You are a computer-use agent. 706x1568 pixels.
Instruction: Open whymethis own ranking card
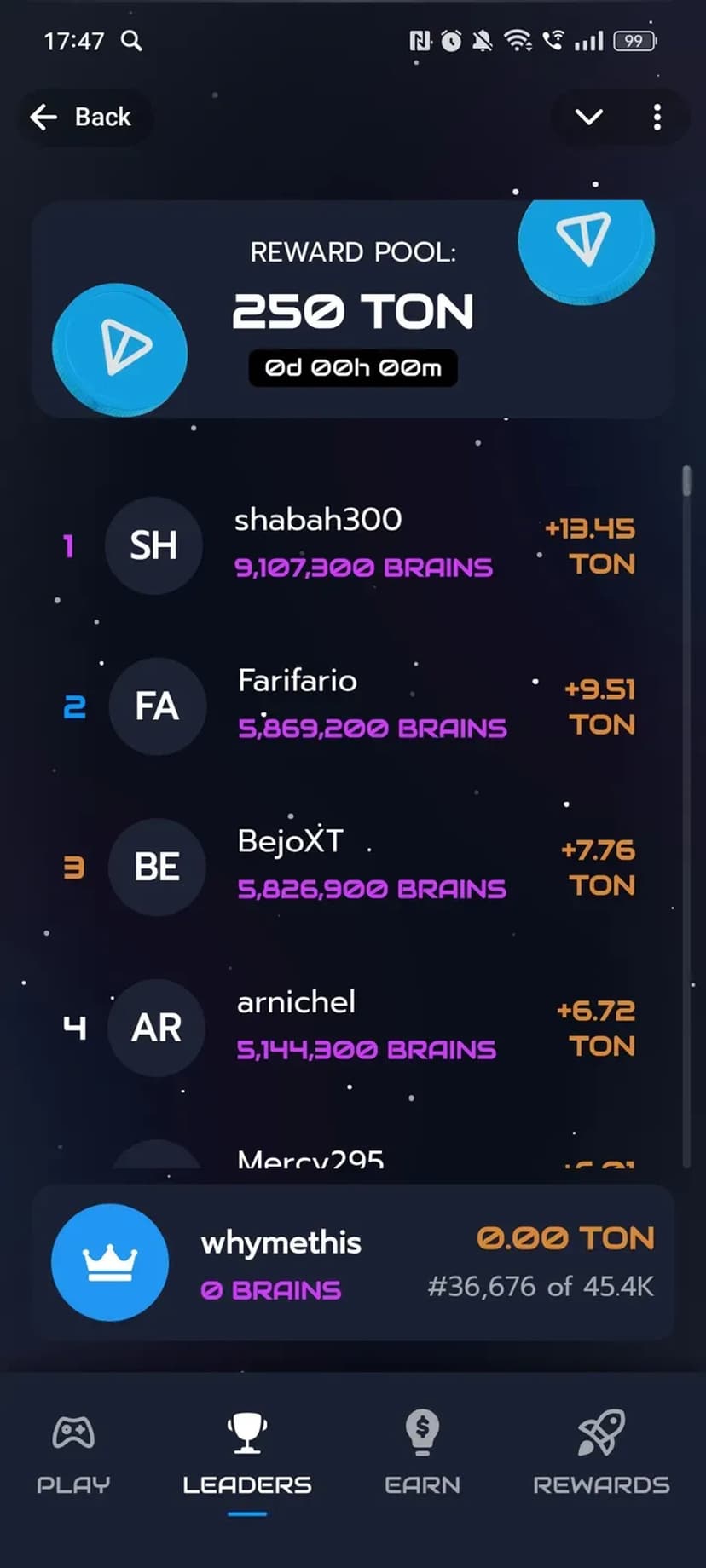[x=353, y=1263]
